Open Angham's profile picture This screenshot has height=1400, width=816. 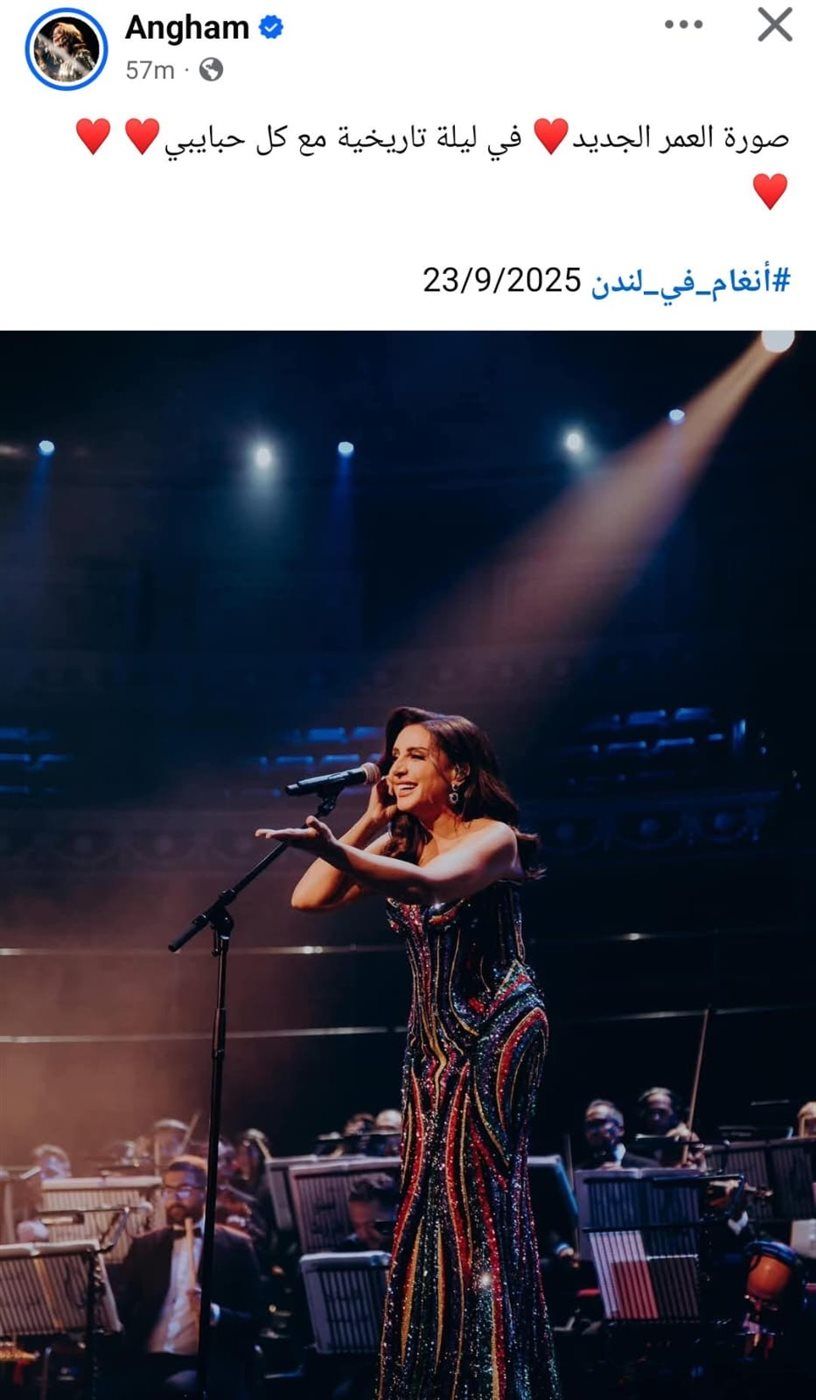(66, 49)
